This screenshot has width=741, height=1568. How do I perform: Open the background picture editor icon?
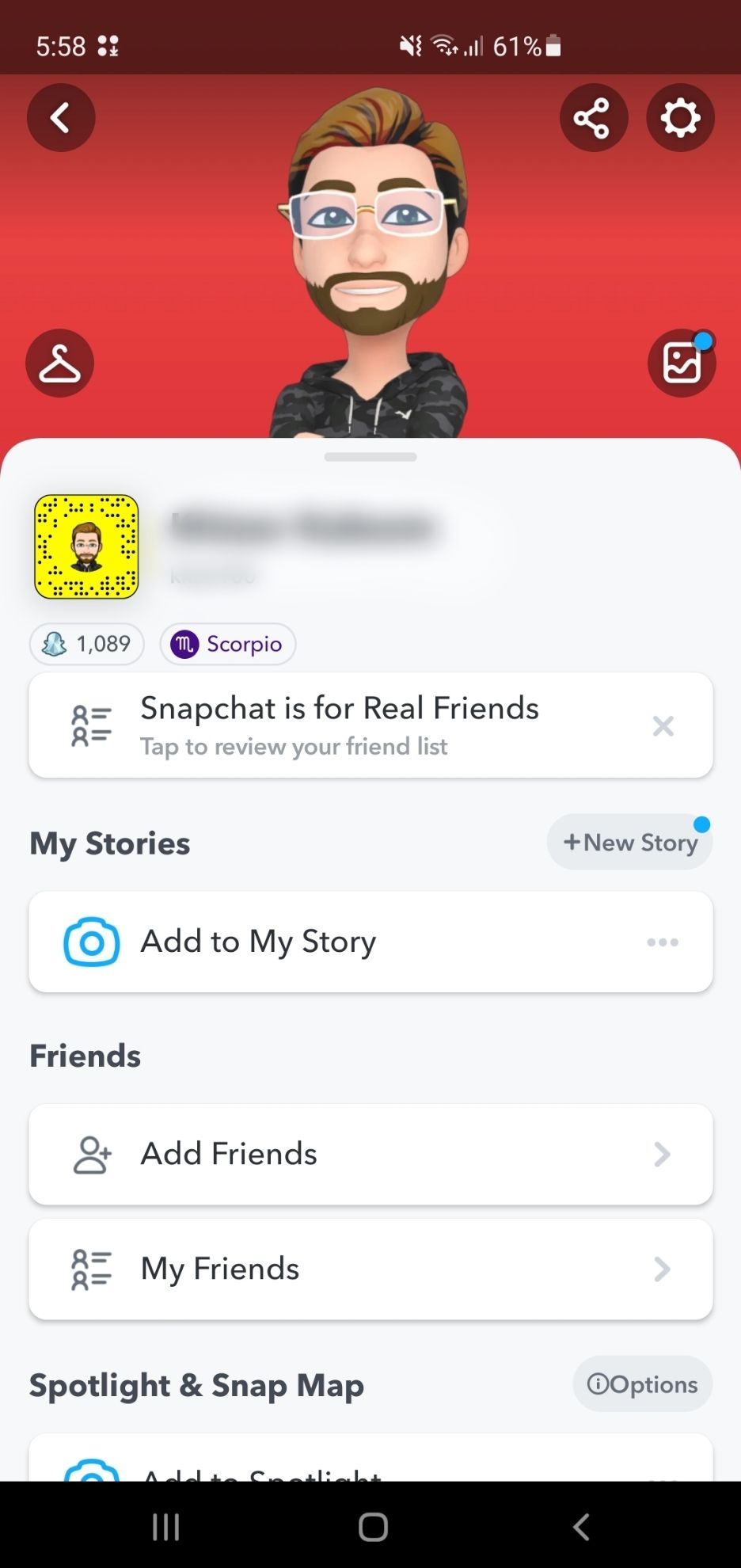pyautogui.click(x=682, y=363)
